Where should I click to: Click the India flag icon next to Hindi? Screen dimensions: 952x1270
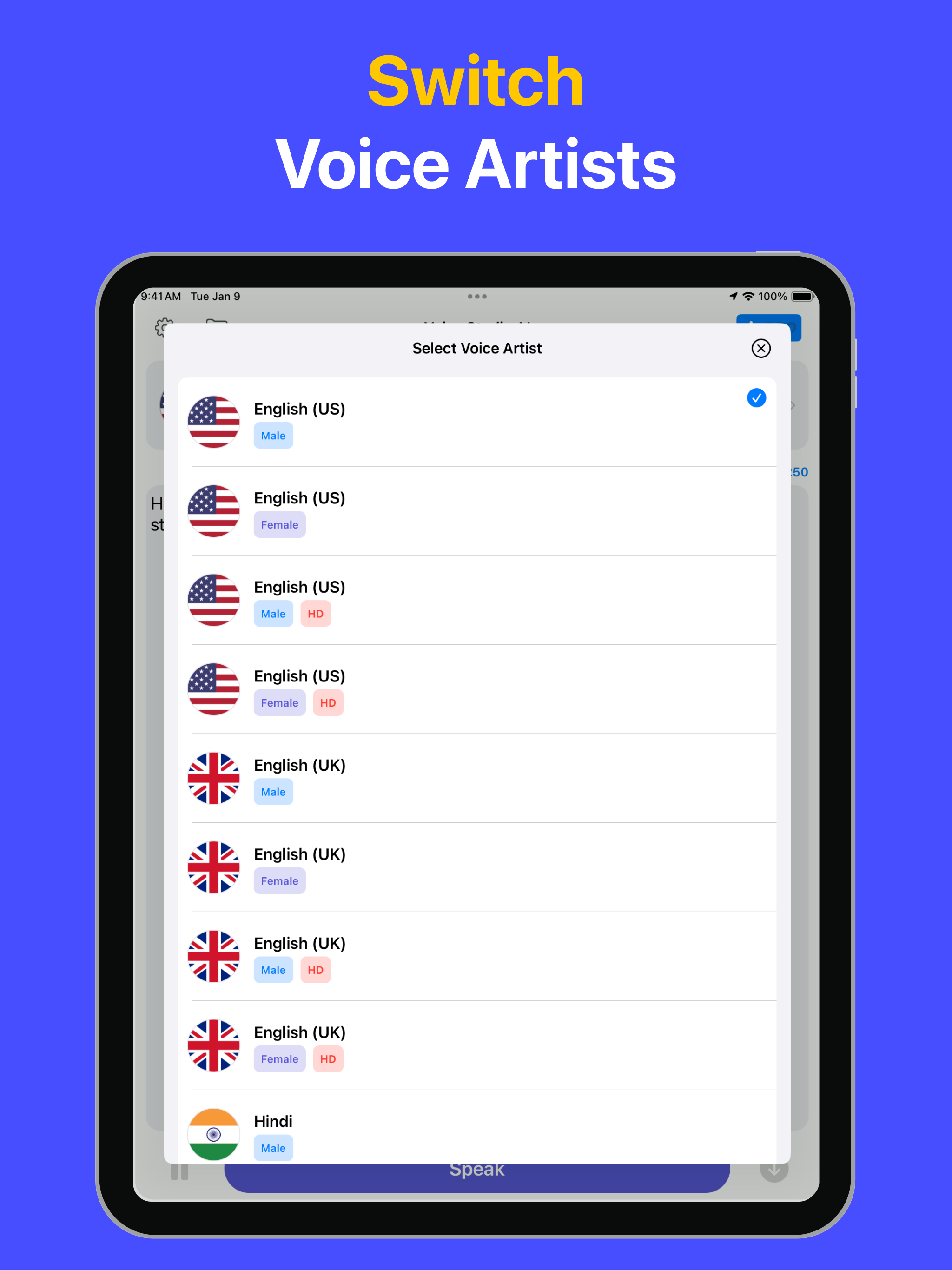[213, 1134]
